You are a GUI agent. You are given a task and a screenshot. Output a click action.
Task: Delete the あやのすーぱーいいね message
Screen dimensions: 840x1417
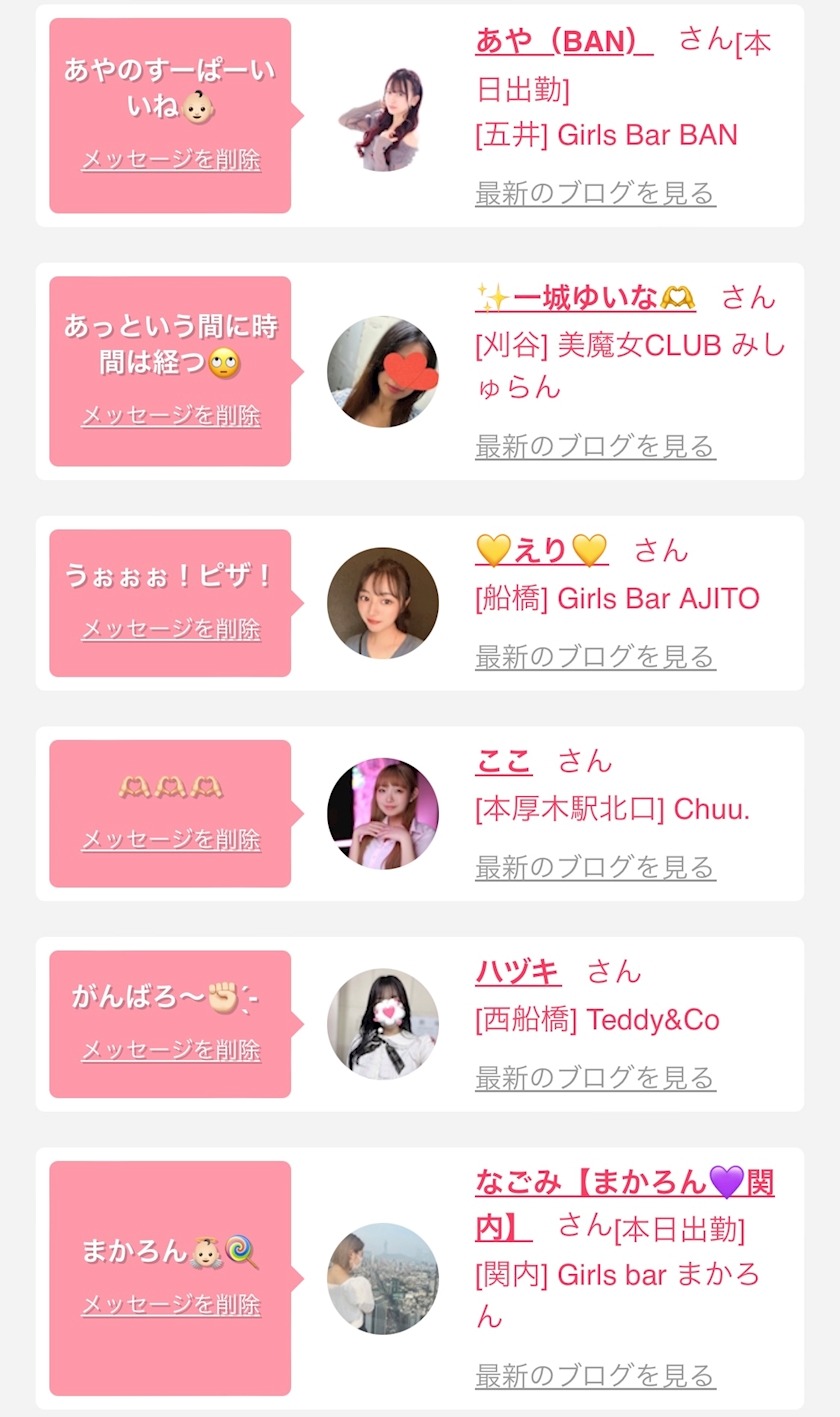[171, 160]
